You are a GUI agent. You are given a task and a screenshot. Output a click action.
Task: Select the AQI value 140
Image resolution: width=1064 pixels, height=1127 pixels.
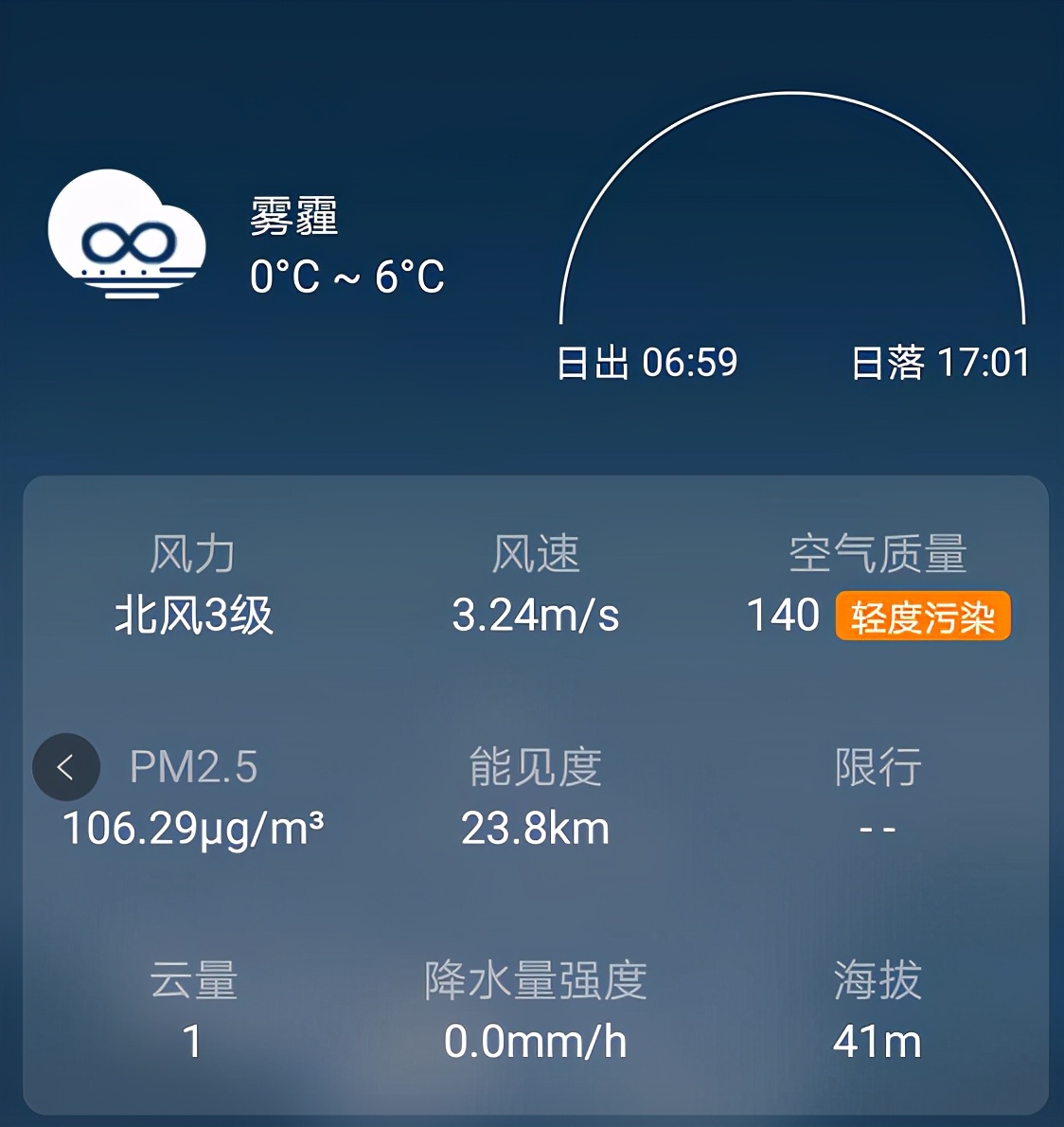[783, 615]
